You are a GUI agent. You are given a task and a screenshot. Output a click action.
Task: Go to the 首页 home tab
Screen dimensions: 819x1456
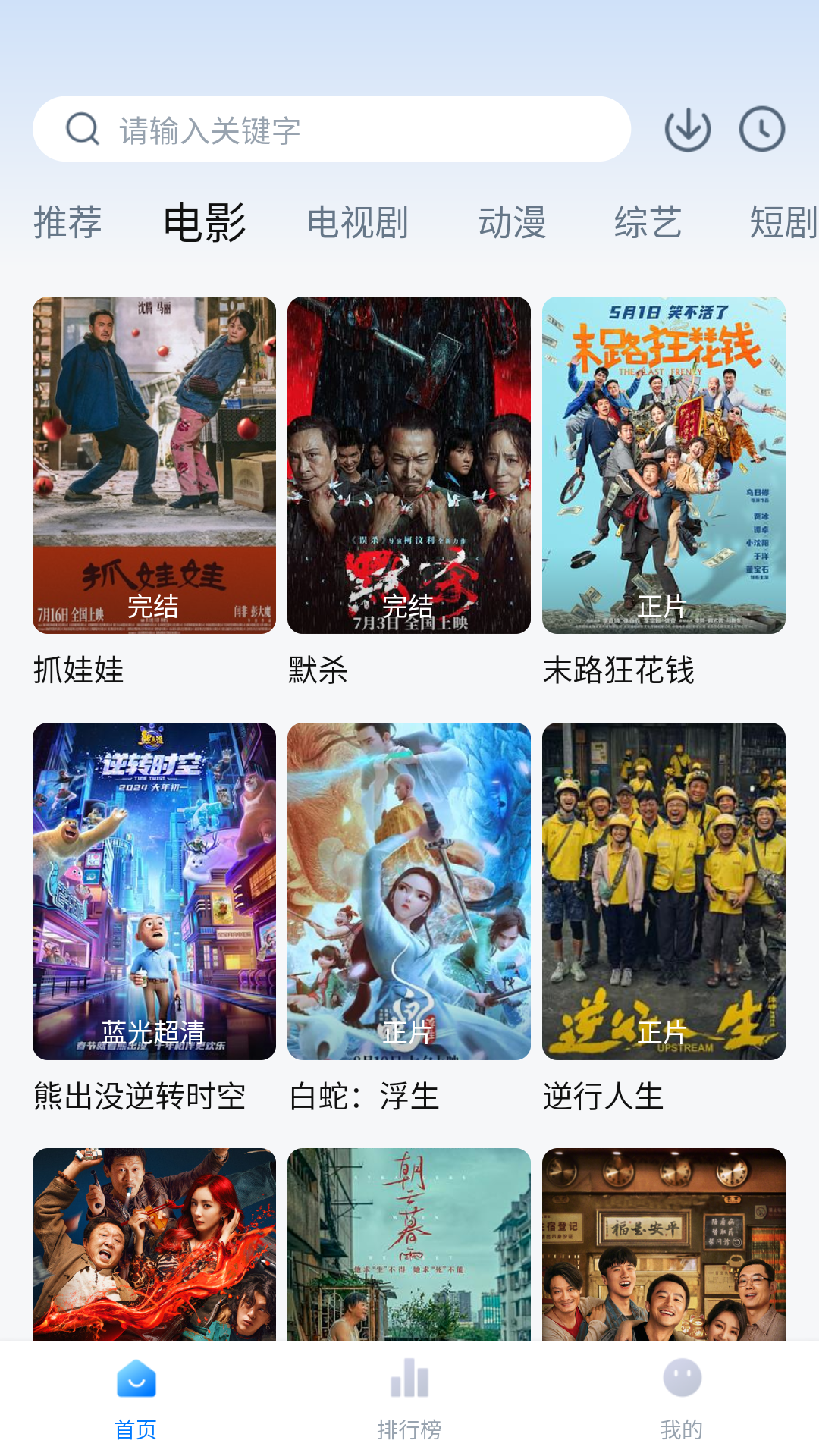(136, 1398)
